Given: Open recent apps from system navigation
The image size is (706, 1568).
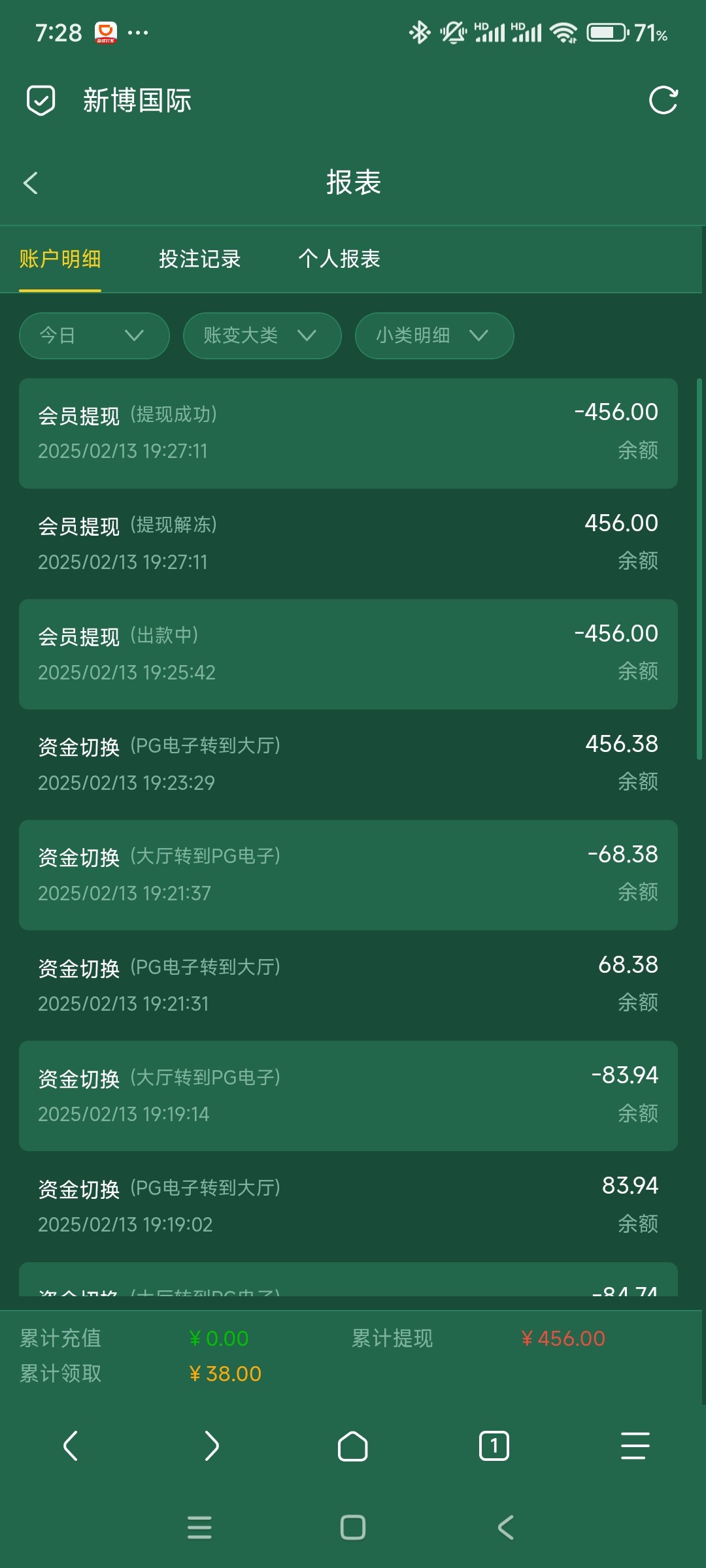Looking at the screenshot, I should point(199,1527).
